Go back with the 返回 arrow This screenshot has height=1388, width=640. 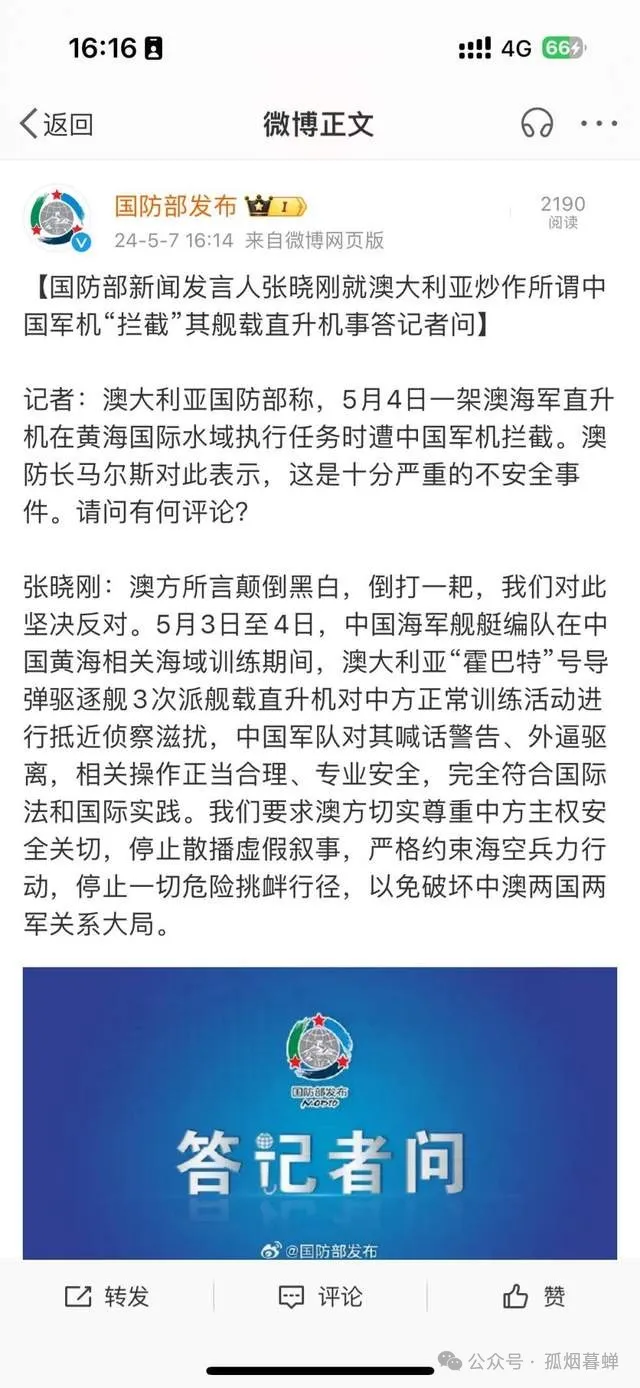[57, 124]
